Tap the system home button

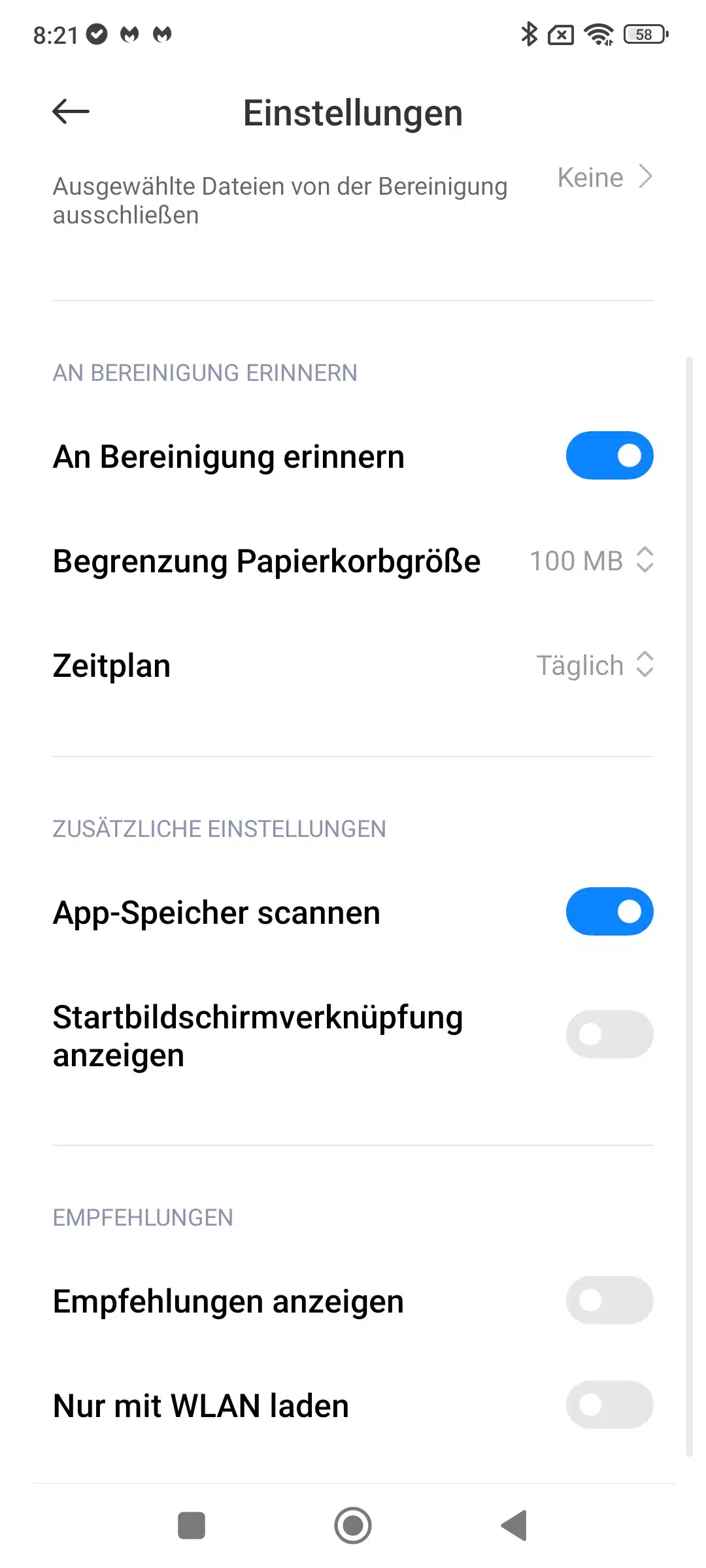(x=353, y=1526)
